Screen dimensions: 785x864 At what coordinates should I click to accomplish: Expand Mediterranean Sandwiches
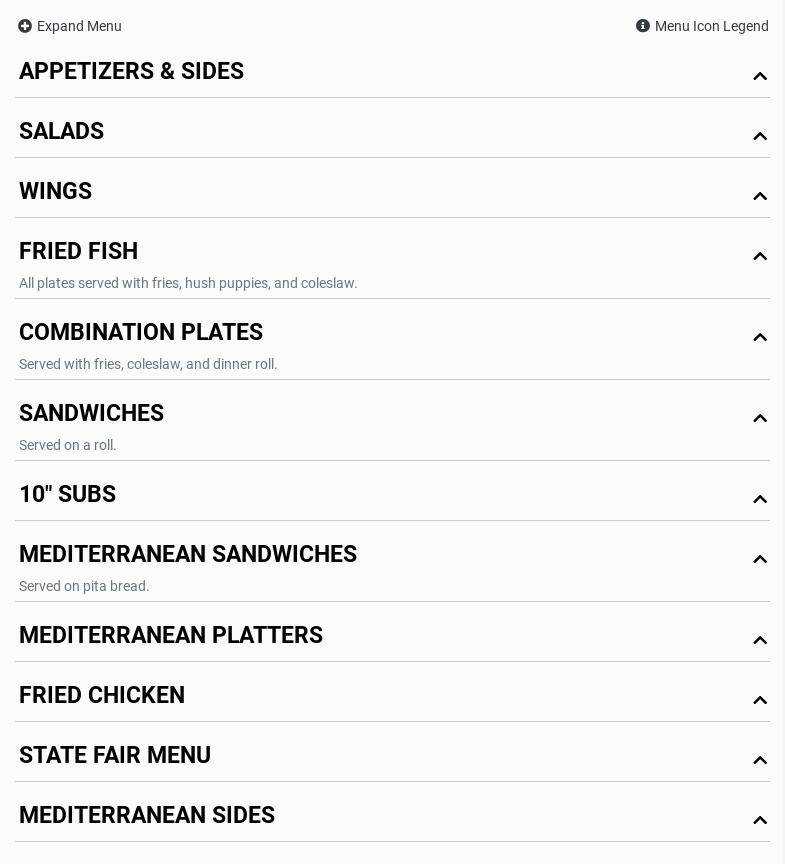pos(188,555)
